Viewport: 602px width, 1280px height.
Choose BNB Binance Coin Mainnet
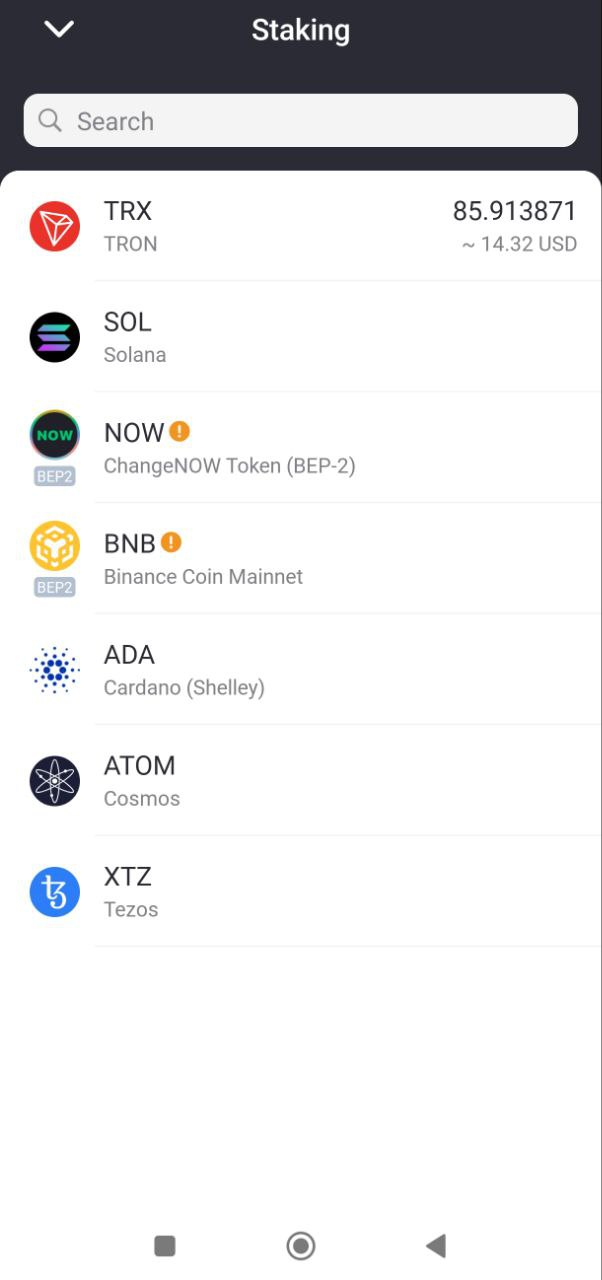300,559
